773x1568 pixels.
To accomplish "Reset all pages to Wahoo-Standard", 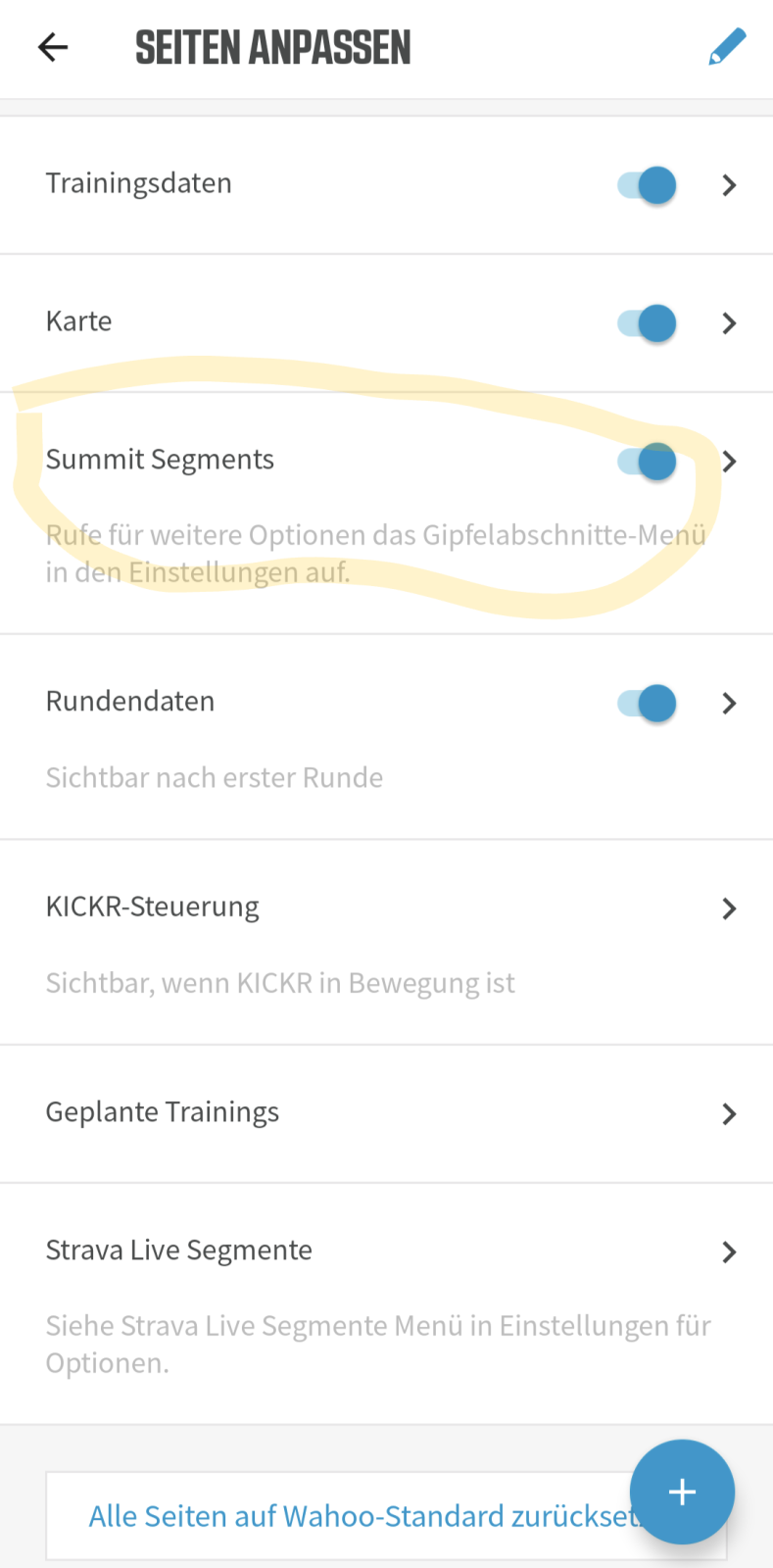I will coord(353,1517).
